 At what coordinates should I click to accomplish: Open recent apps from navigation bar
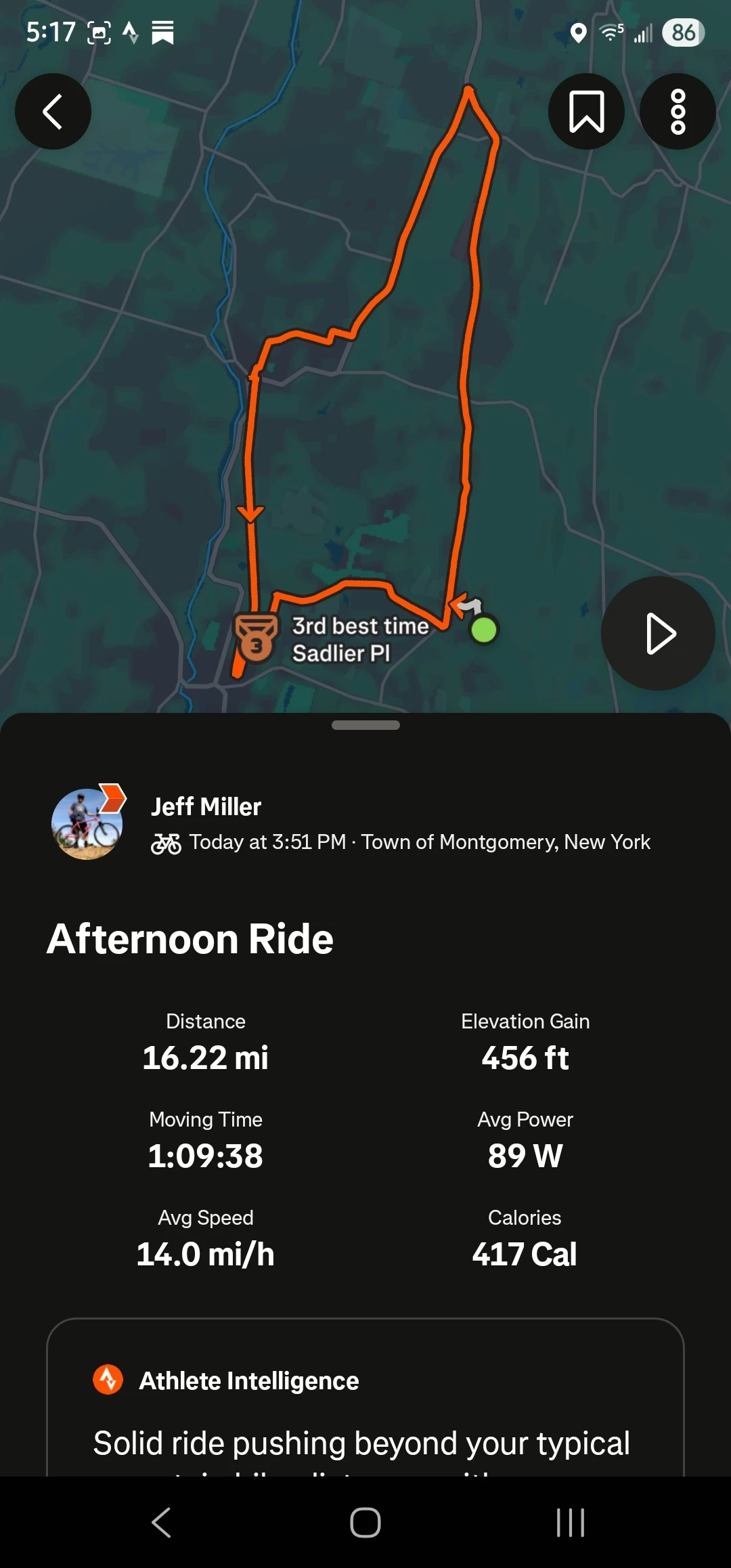point(570,1523)
